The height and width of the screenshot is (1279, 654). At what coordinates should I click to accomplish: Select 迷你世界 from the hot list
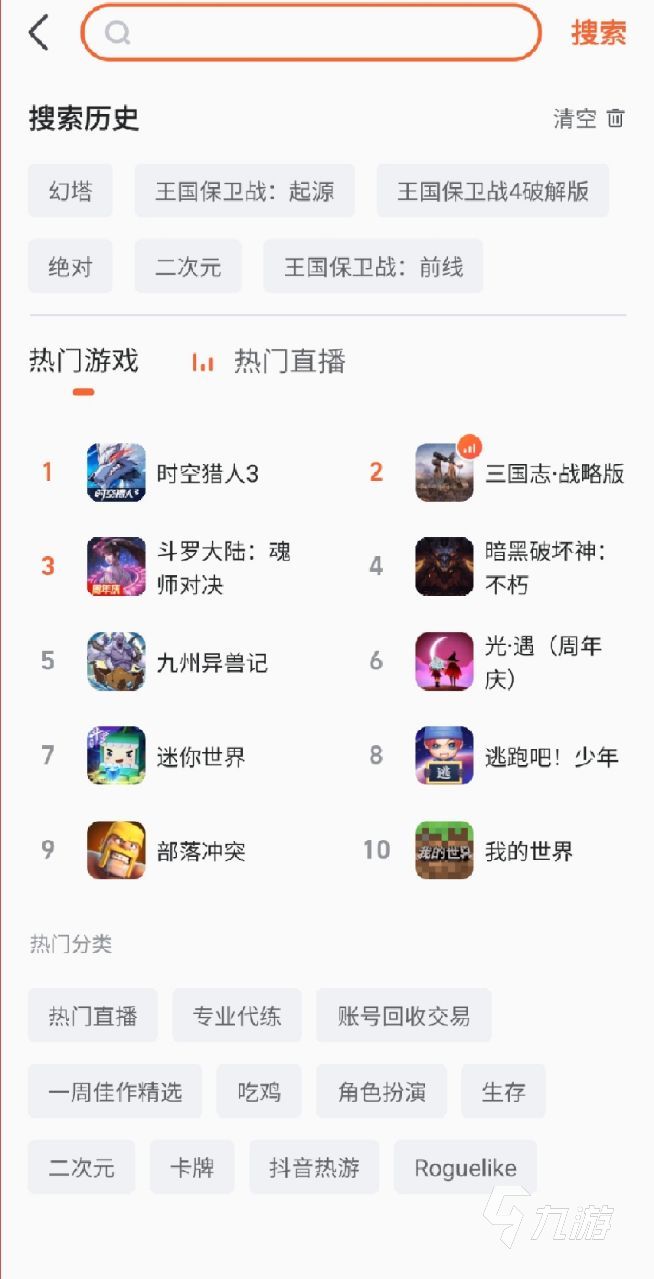tap(200, 756)
